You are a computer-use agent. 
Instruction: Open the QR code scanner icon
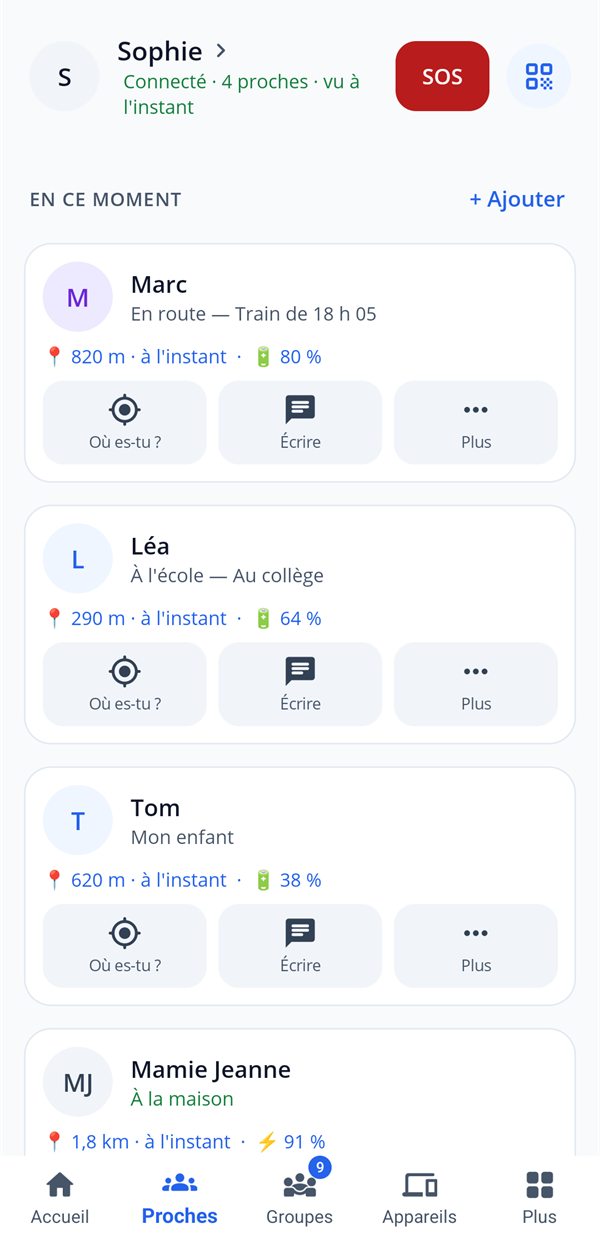tap(539, 76)
